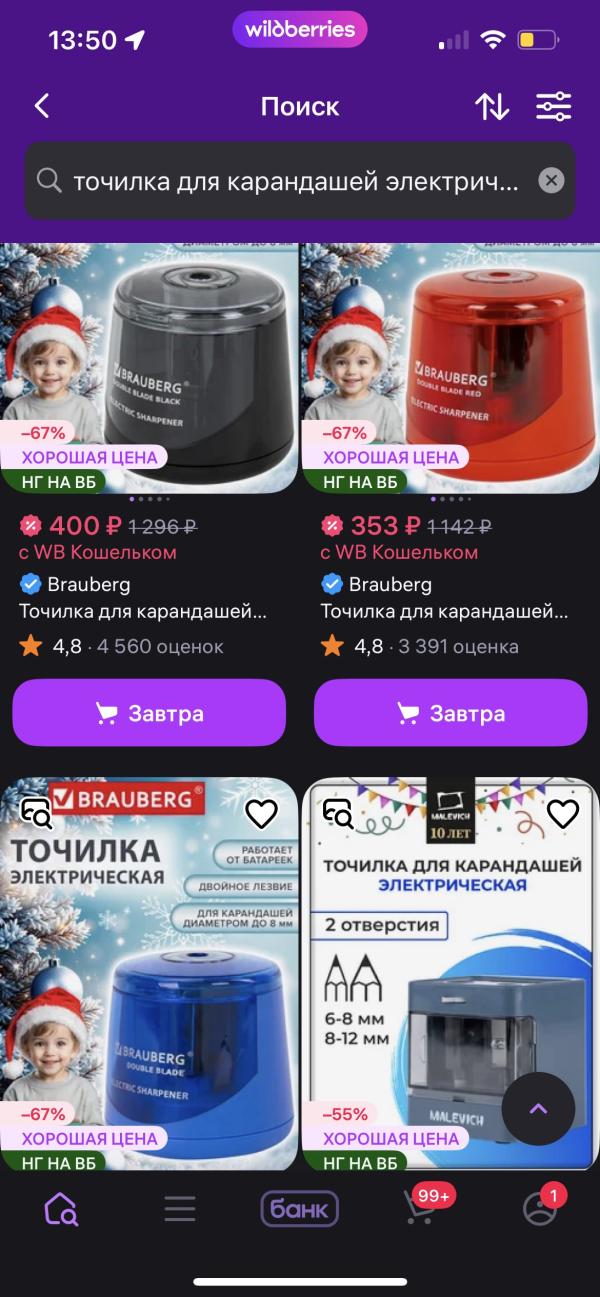Add the 400 ₽ sharpener to cart
The height and width of the screenshot is (1297, 600).
click(x=149, y=713)
